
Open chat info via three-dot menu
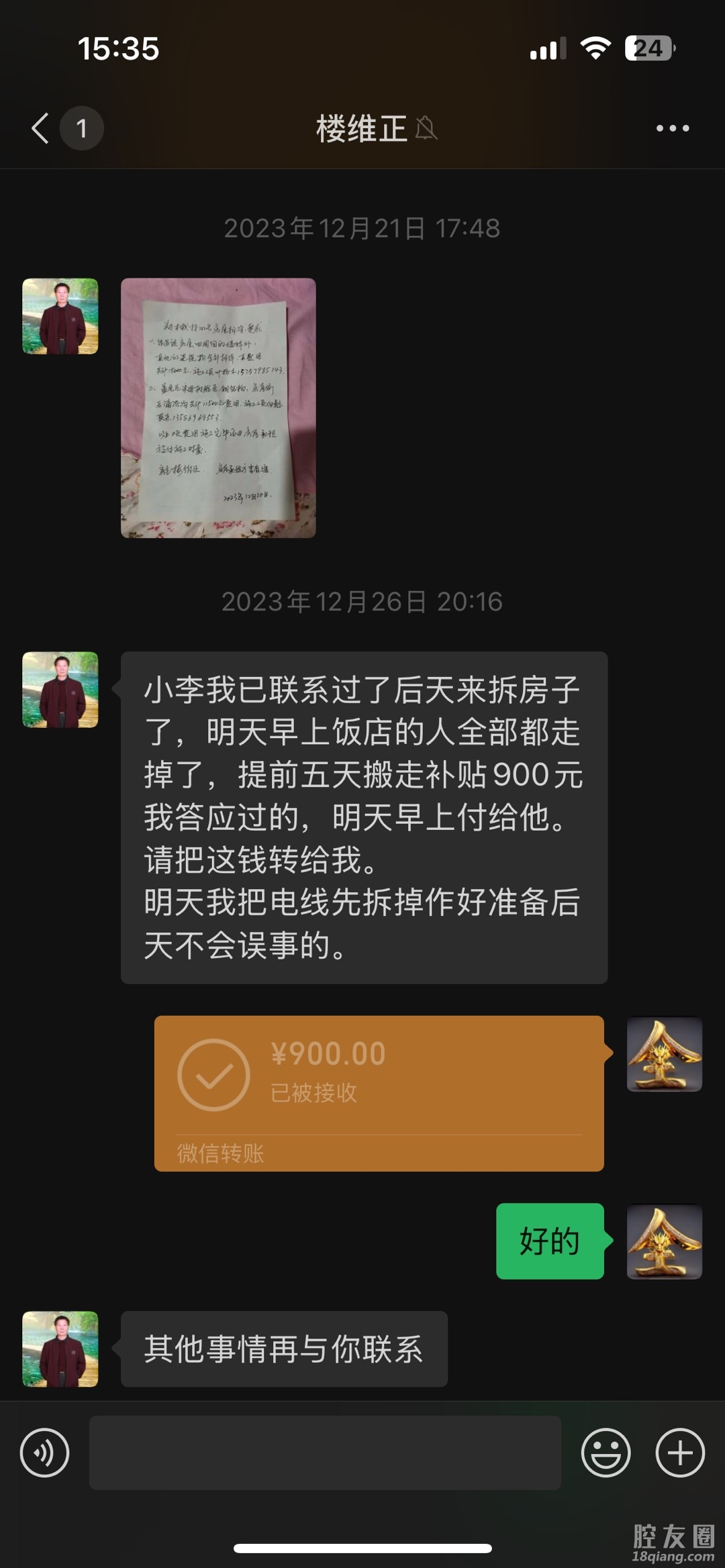tap(672, 128)
